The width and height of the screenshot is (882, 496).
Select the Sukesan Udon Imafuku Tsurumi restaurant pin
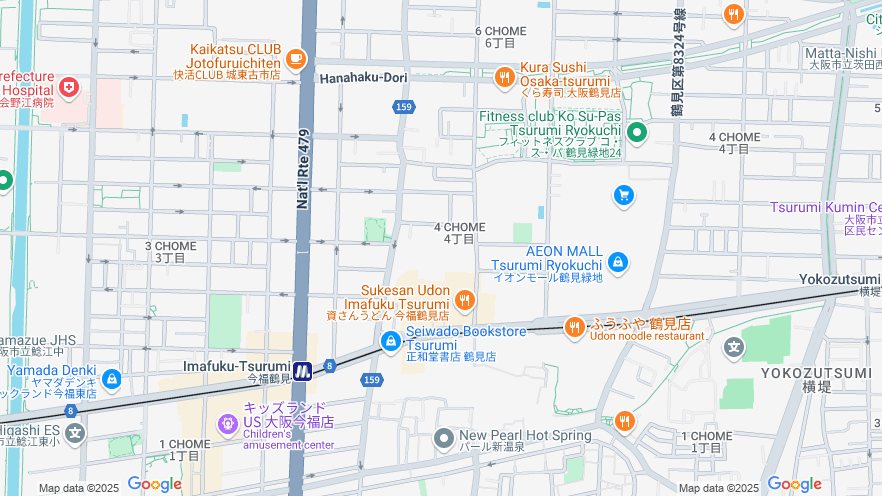click(x=464, y=299)
